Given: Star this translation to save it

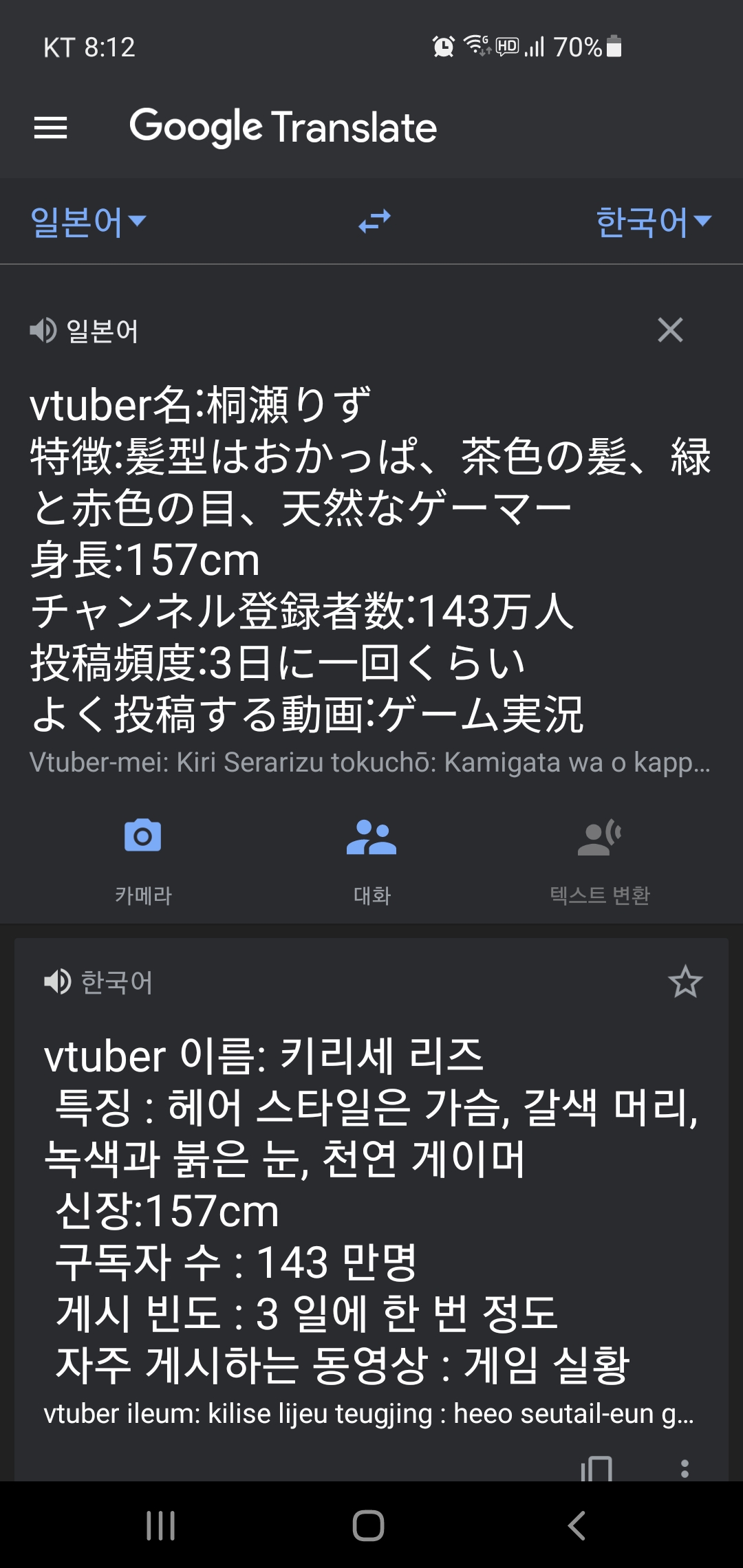Looking at the screenshot, I should coord(685,981).
